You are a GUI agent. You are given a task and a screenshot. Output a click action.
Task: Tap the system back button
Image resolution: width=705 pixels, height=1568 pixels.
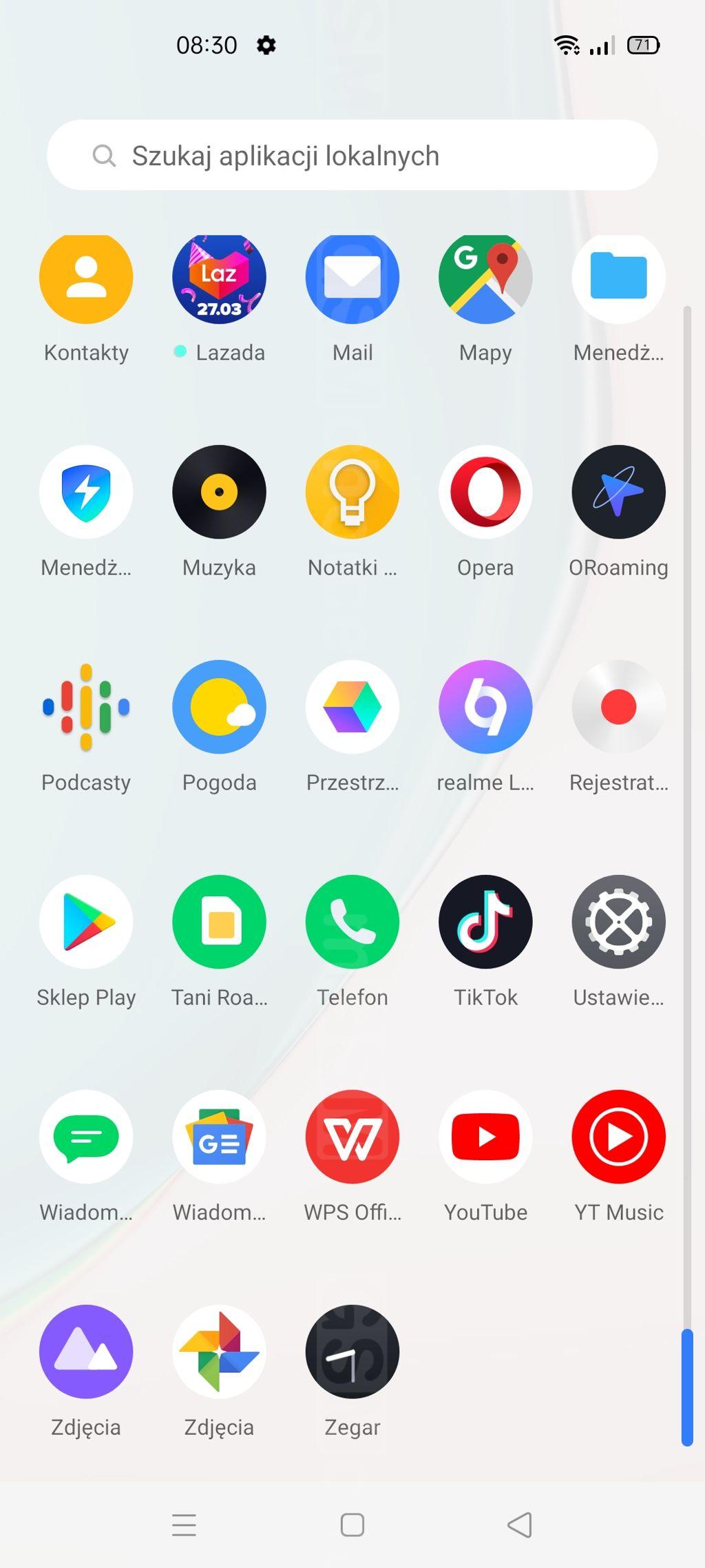tap(520, 1525)
